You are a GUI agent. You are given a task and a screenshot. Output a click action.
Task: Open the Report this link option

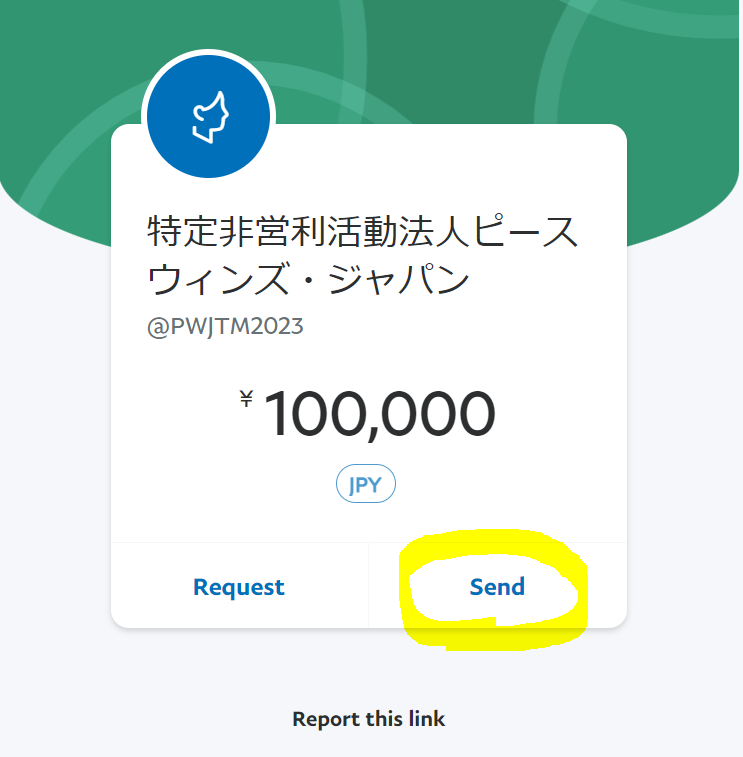368,719
